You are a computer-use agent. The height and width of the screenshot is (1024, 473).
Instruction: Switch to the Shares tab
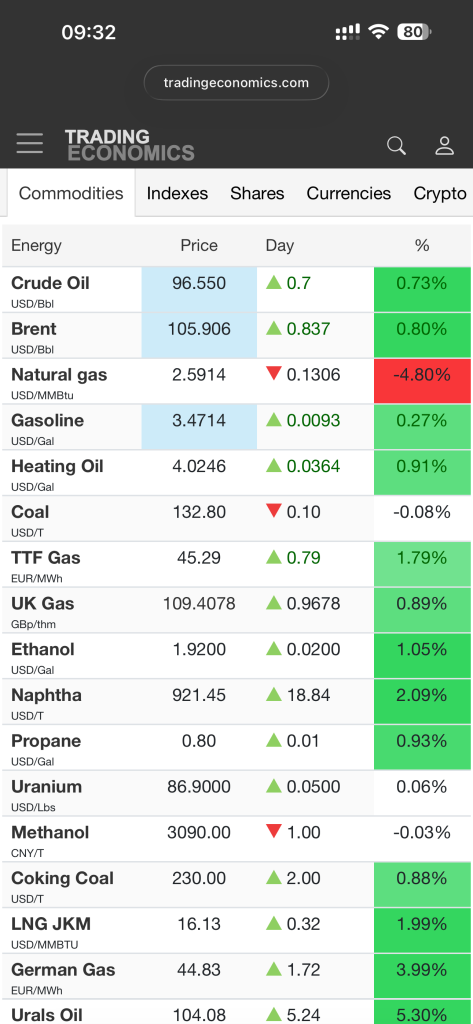pos(257,193)
